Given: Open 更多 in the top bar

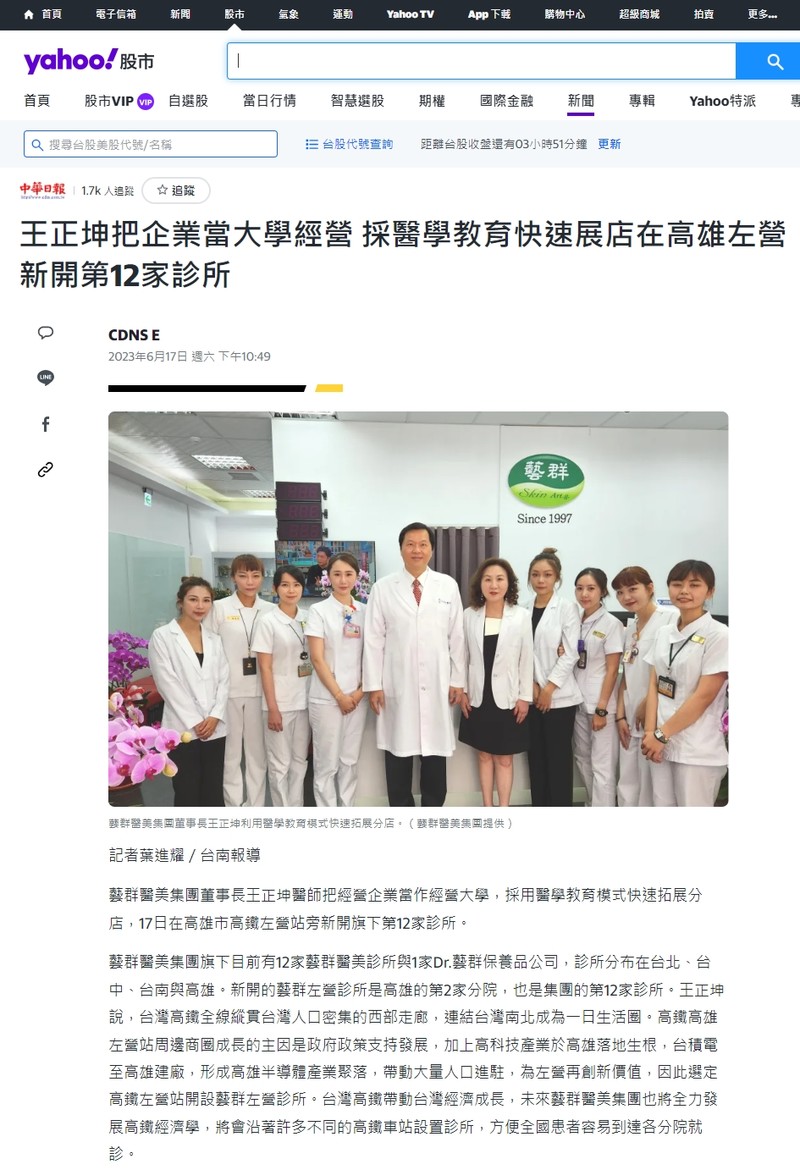Looking at the screenshot, I should point(762,14).
